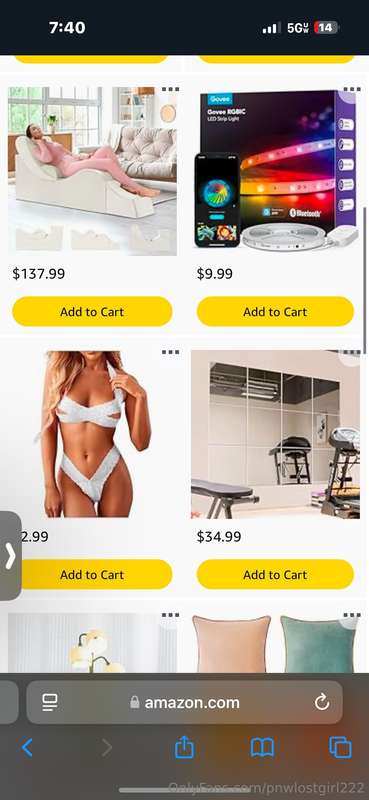Open the Govee RGBIC LED strip product
Viewport: 369px width, 800px height.
[x=275, y=170]
